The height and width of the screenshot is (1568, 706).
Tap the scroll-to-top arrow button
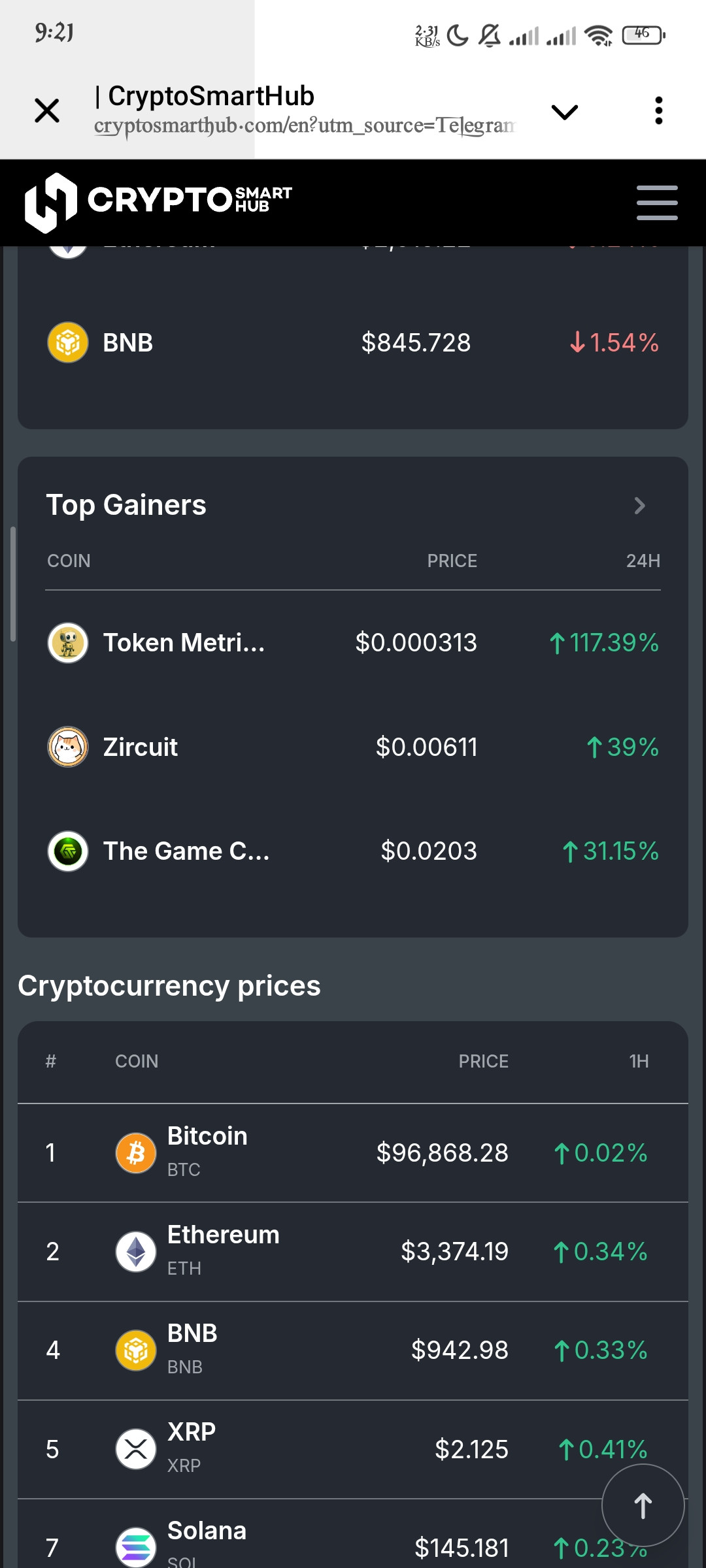(x=643, y=1506)
